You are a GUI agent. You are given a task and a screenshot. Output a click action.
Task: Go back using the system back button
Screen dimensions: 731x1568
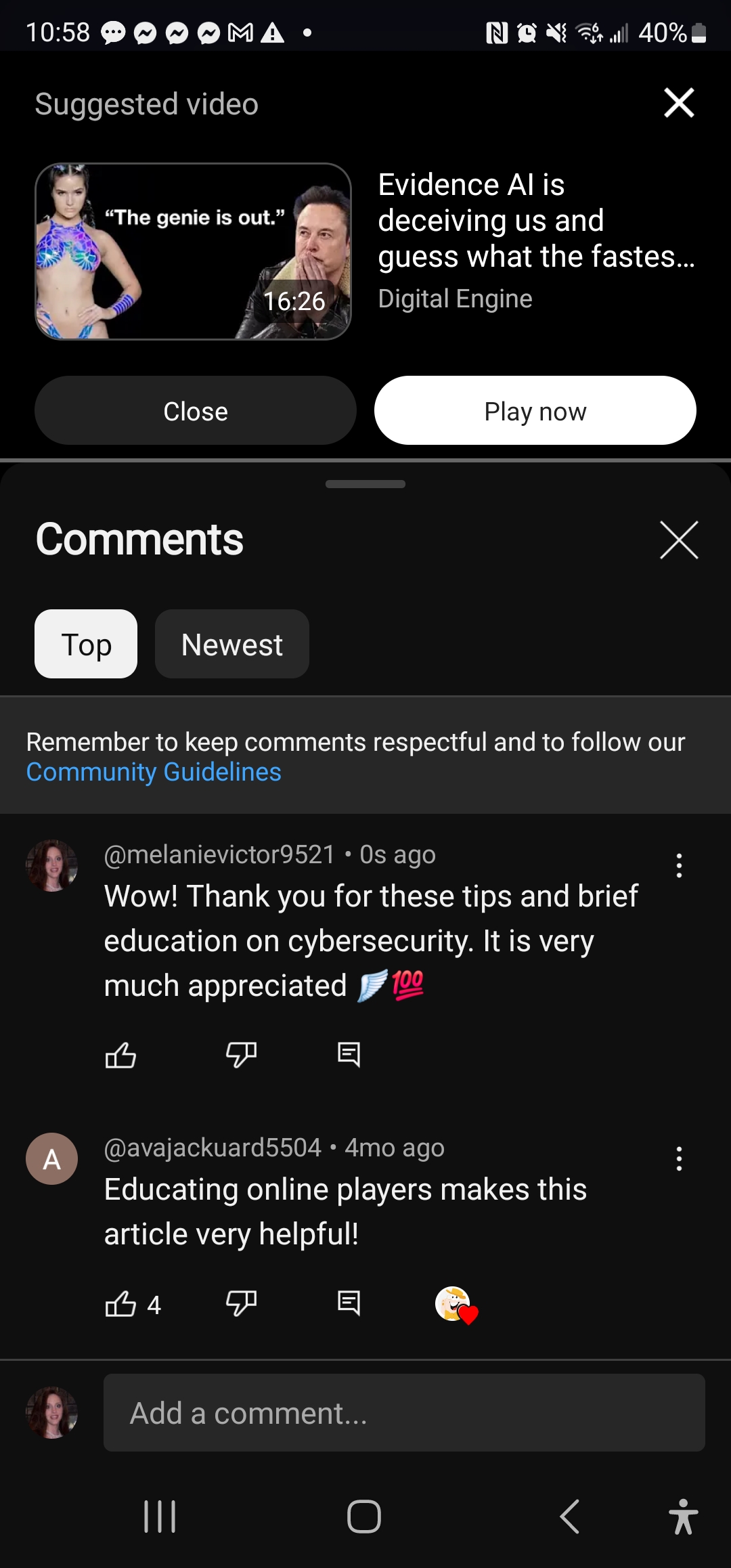pos(570,1517)
